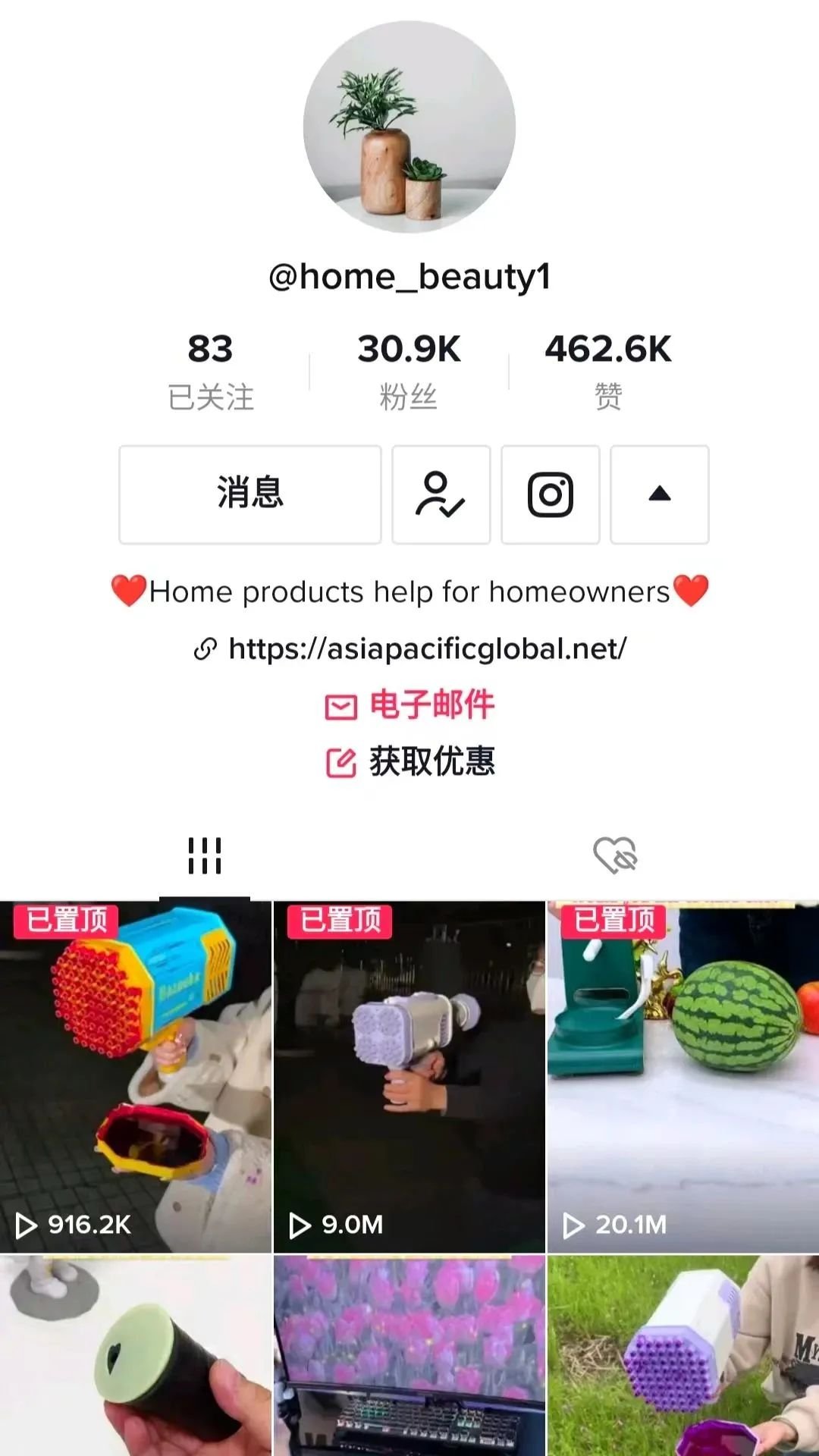The image size is (819, 1456).
Task: Open the pinned video with 916.2K views
Action: tap(136, 1077)
